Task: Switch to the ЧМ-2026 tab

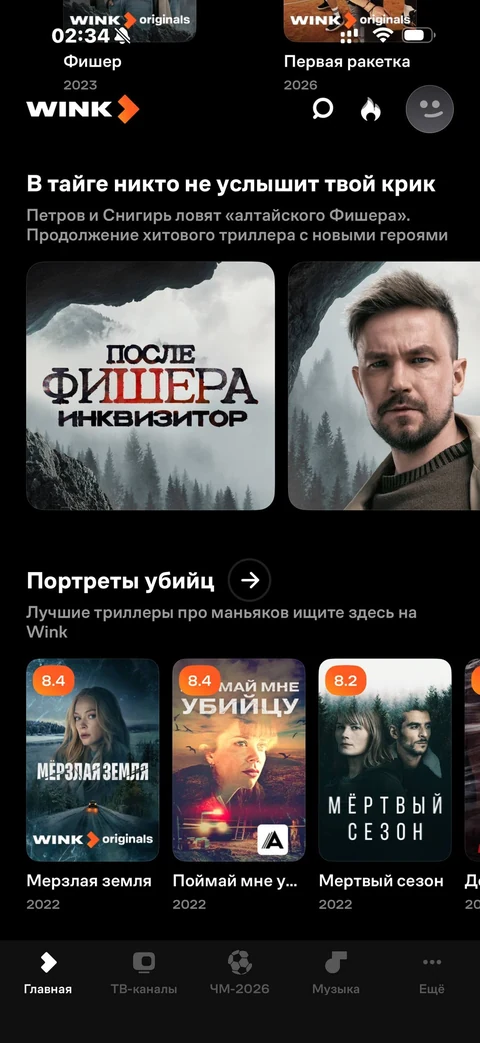Action: (x=239, y=973)
